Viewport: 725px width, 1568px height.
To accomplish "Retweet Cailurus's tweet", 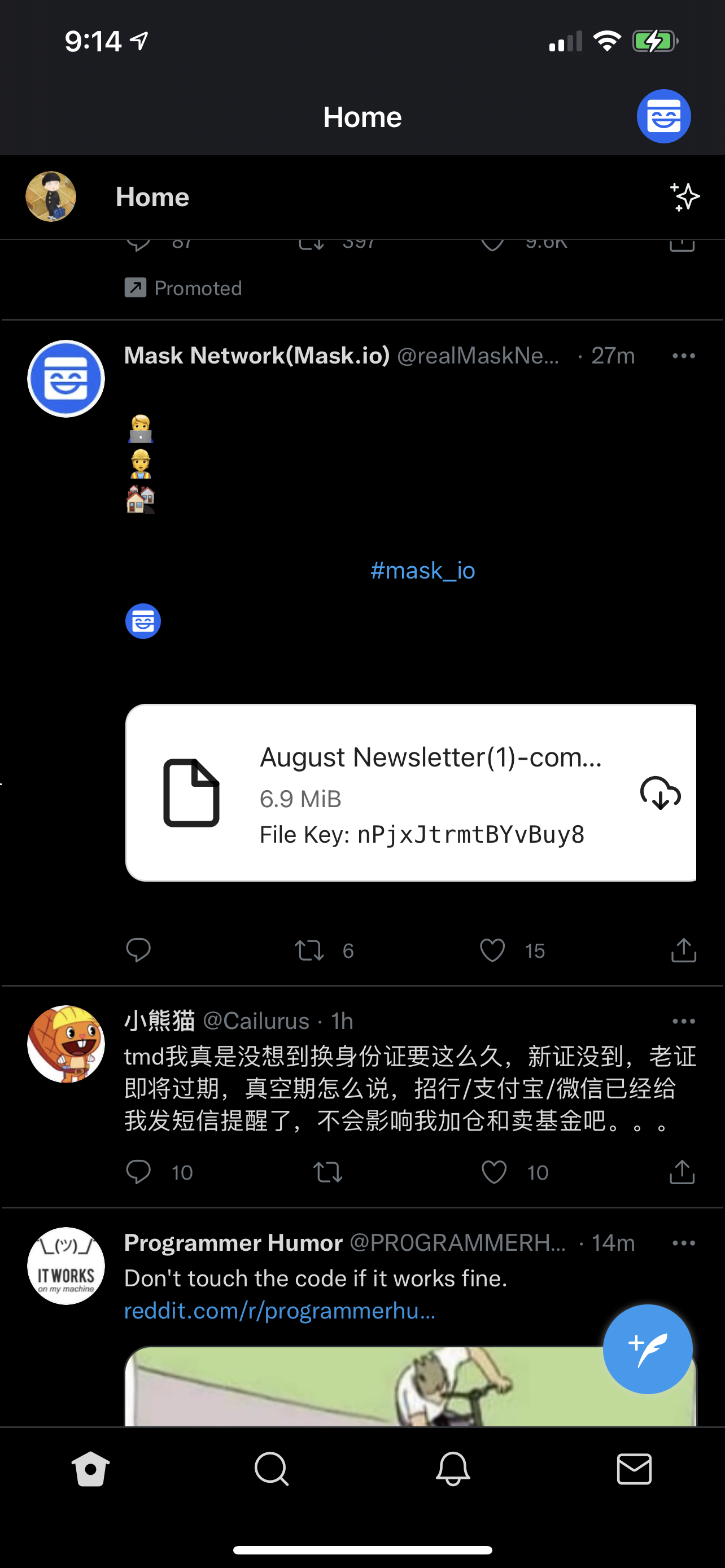I will [328, 1172].
